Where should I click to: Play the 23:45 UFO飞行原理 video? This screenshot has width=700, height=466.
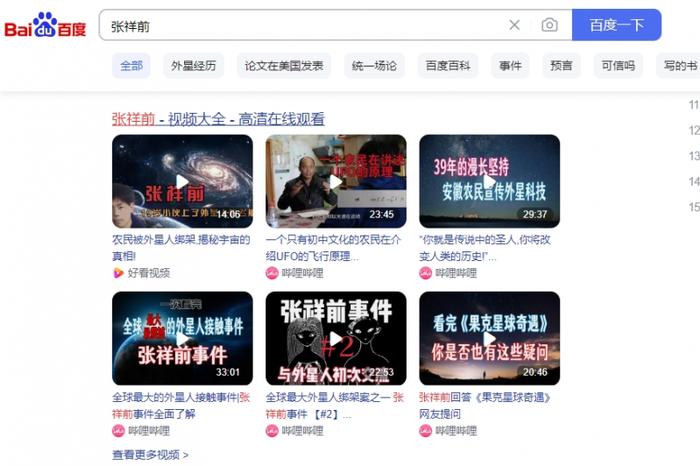(335, 181)
